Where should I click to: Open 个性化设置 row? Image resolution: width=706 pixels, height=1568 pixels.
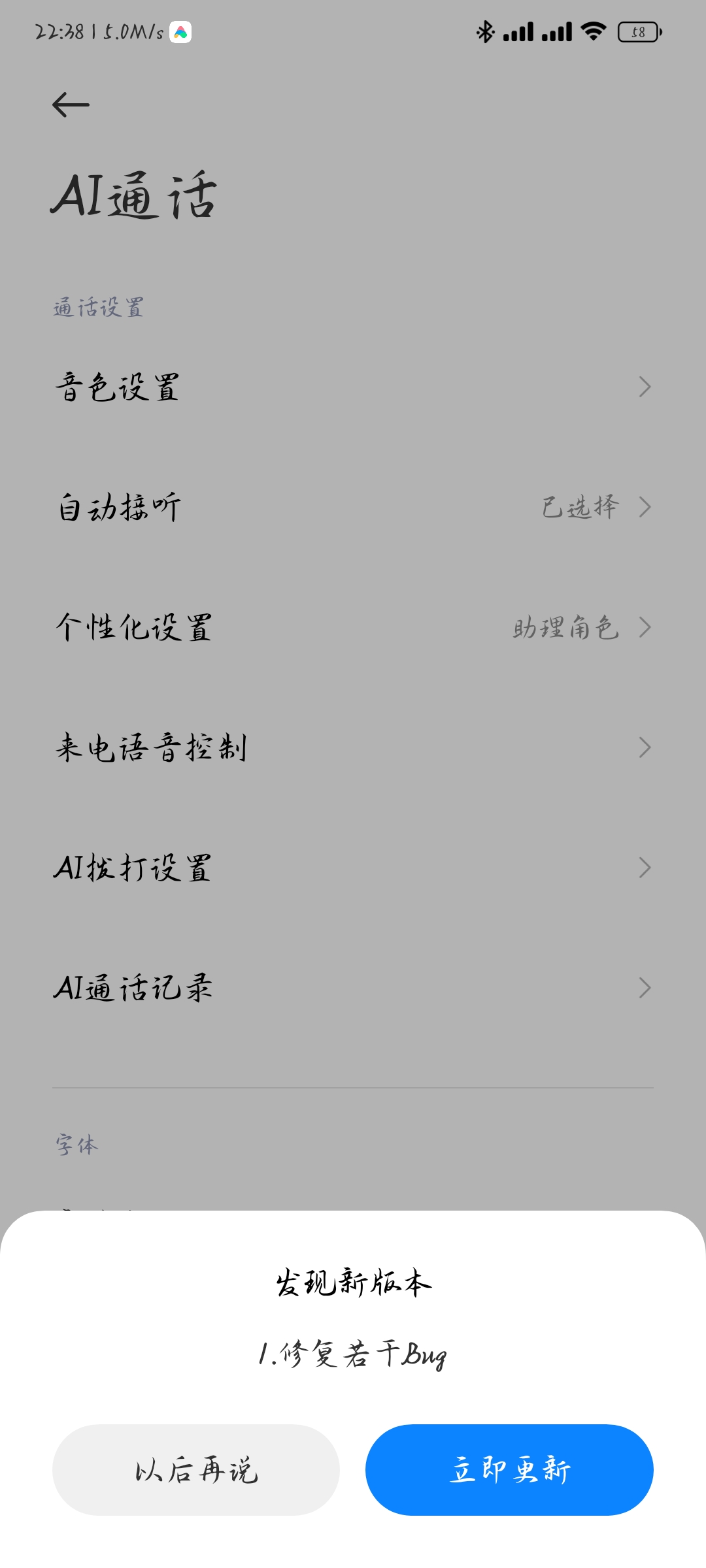[353, 627]
